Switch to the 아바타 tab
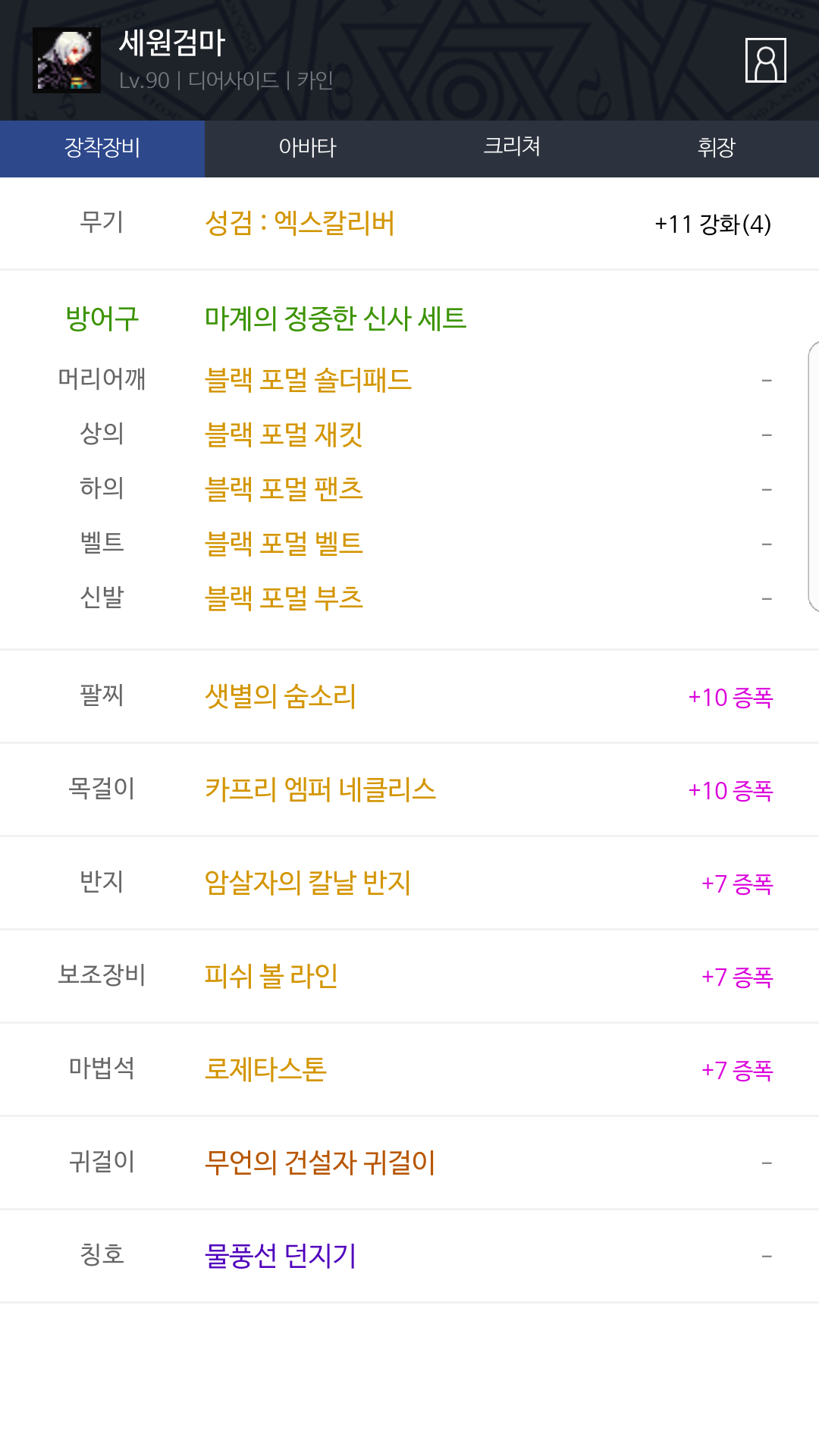Viewport: 819px width, 1456px height. click(x=307, y=148)
